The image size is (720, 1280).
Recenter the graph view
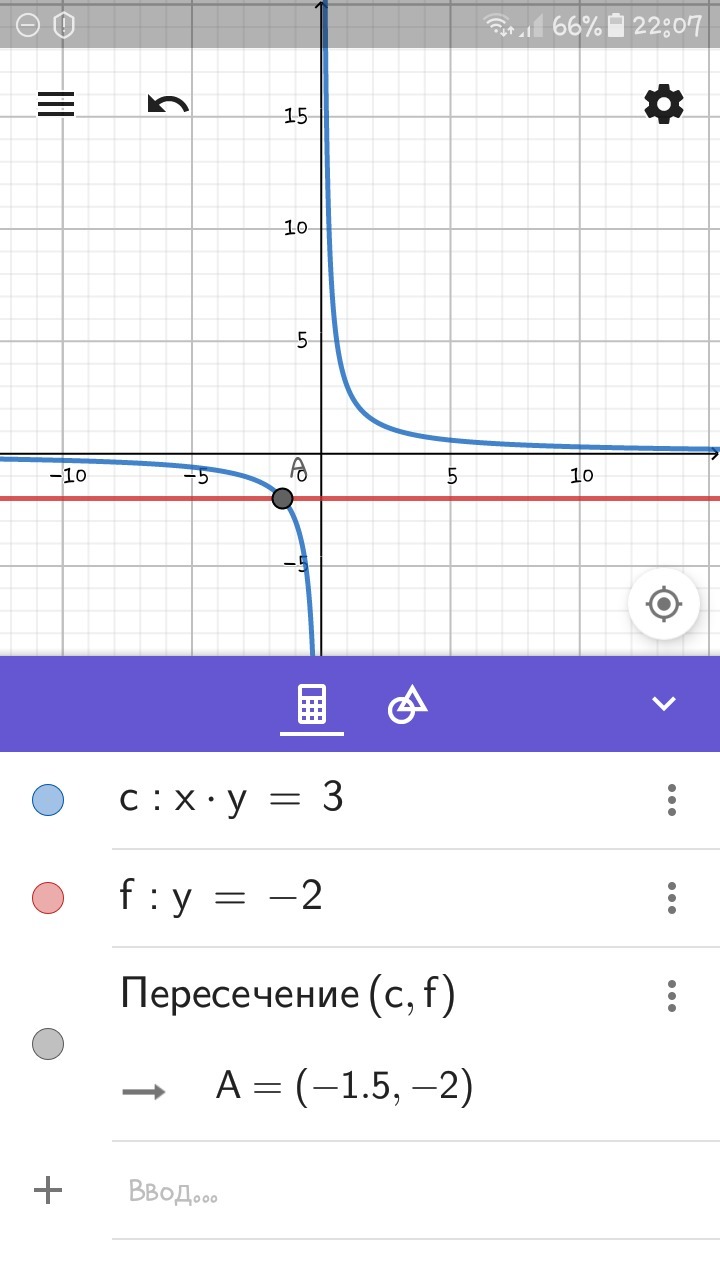click(x=664, y=604)
